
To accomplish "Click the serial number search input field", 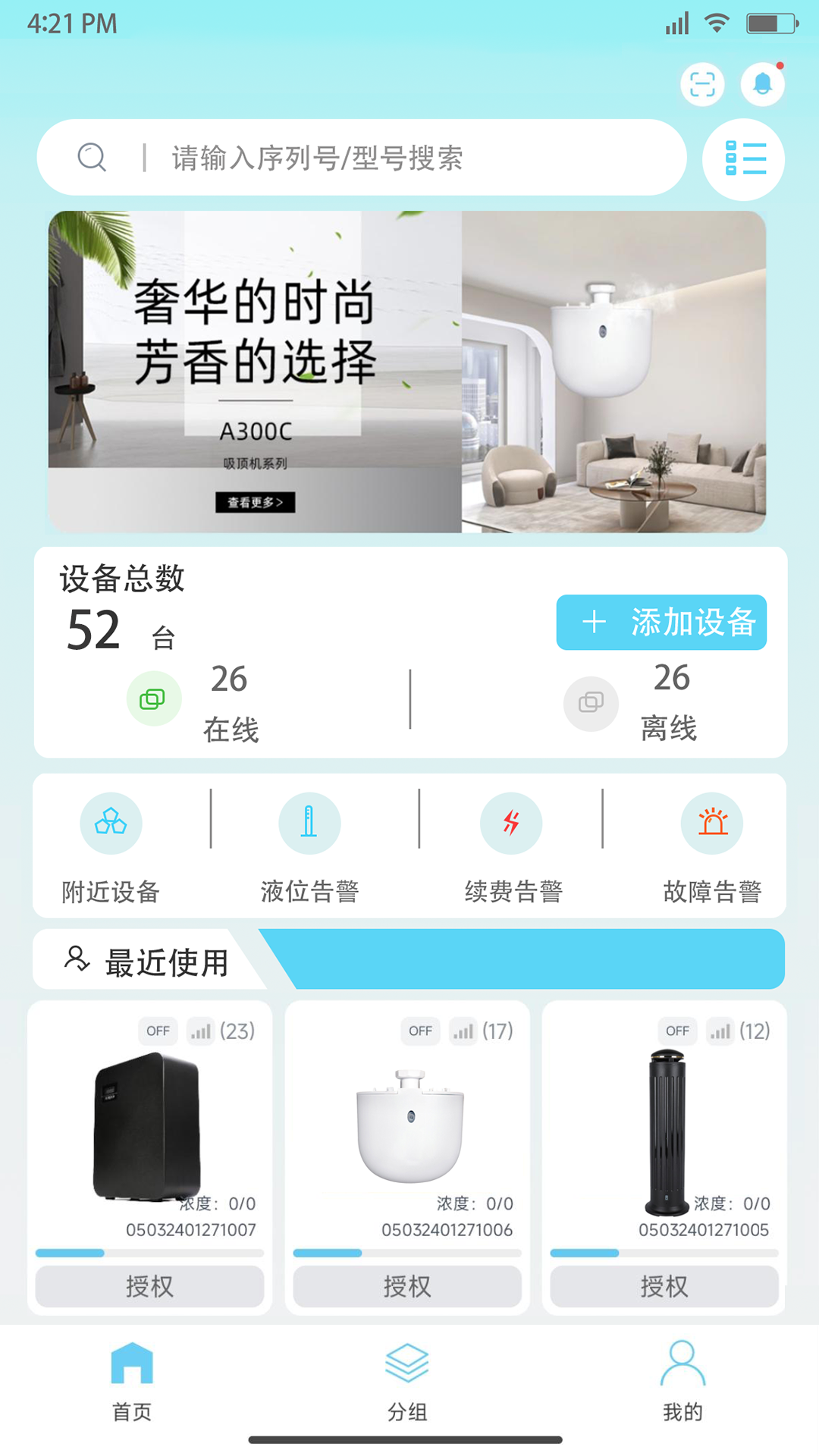I will [379, 158].
